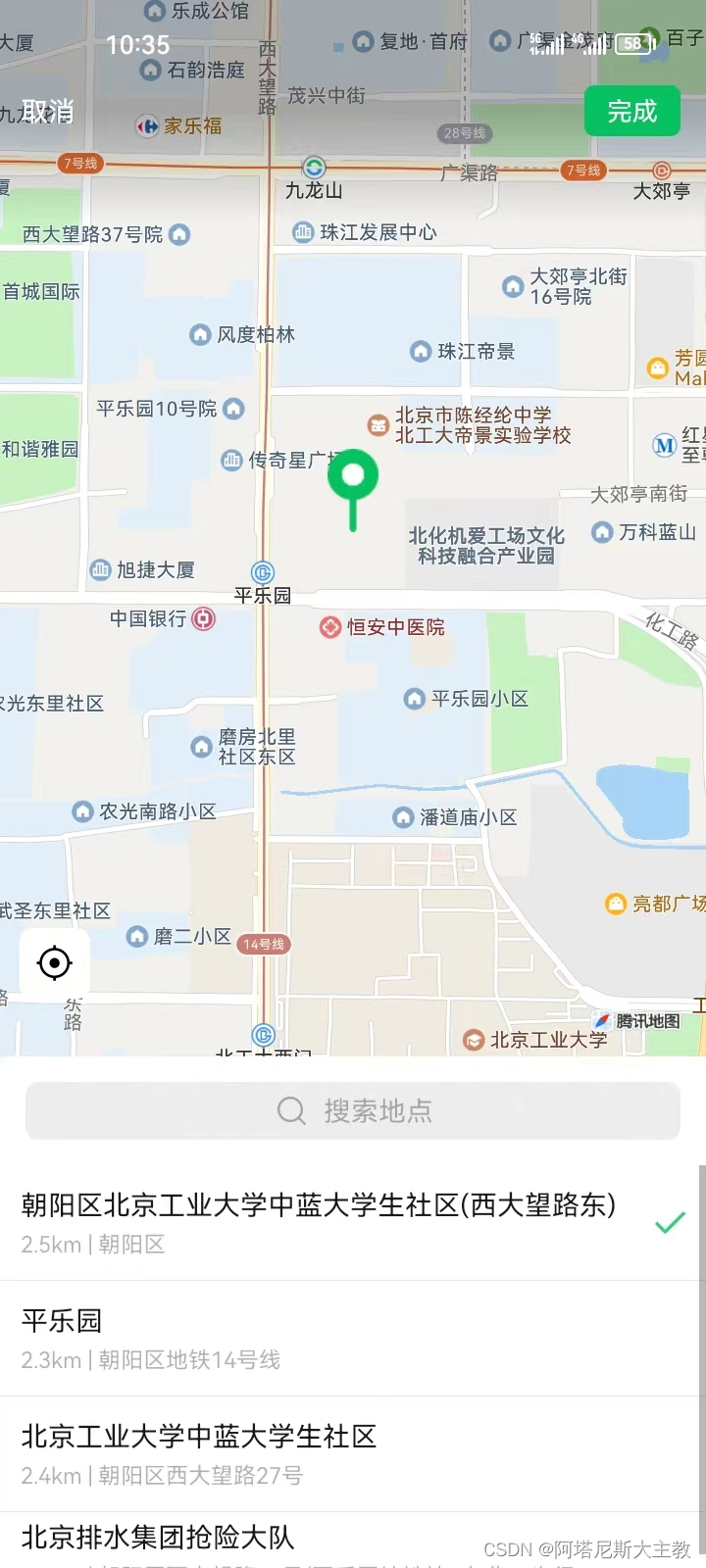This screenshot has height=1568, width=706.
Task: Tap the 14号线 metro line badge
Action: (263, 943)
